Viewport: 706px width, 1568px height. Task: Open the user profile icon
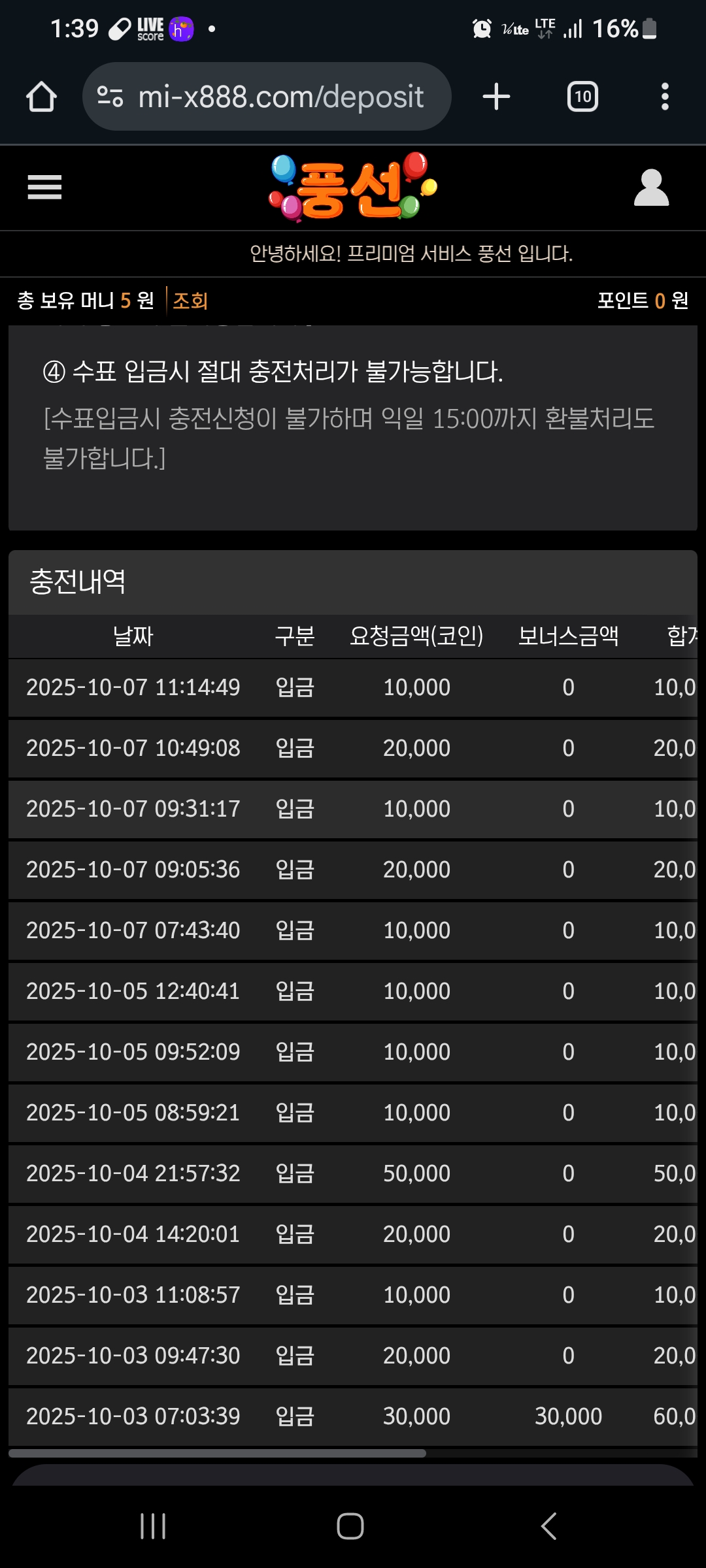point(651,188)
